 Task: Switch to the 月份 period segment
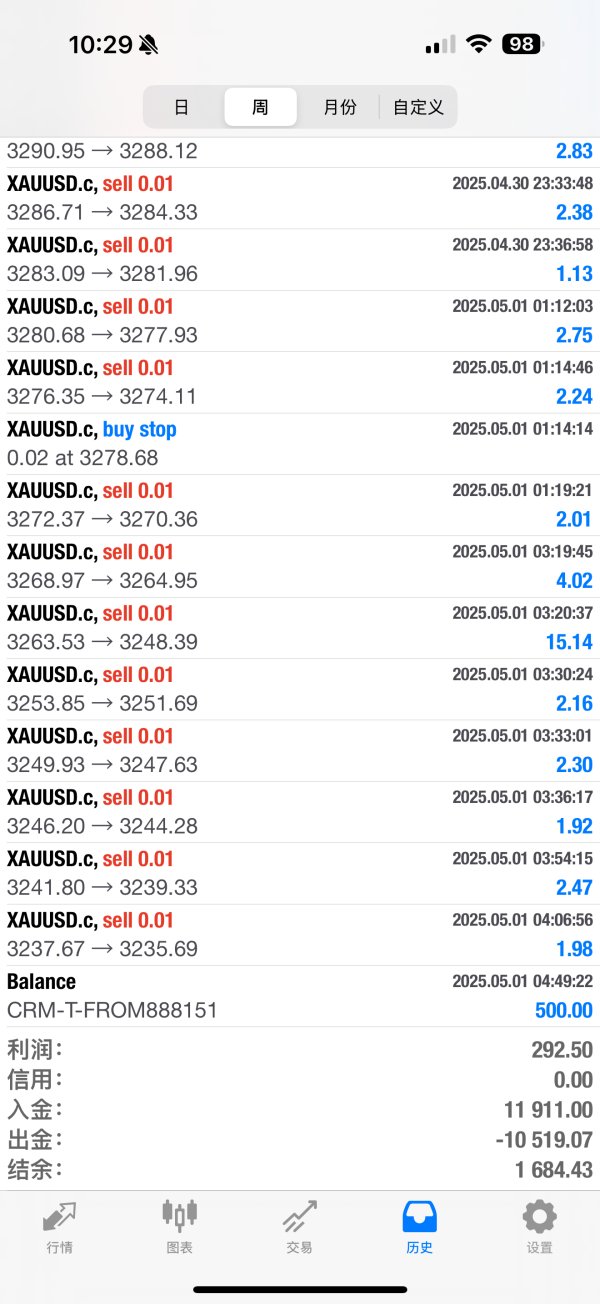tap(339, 107)
